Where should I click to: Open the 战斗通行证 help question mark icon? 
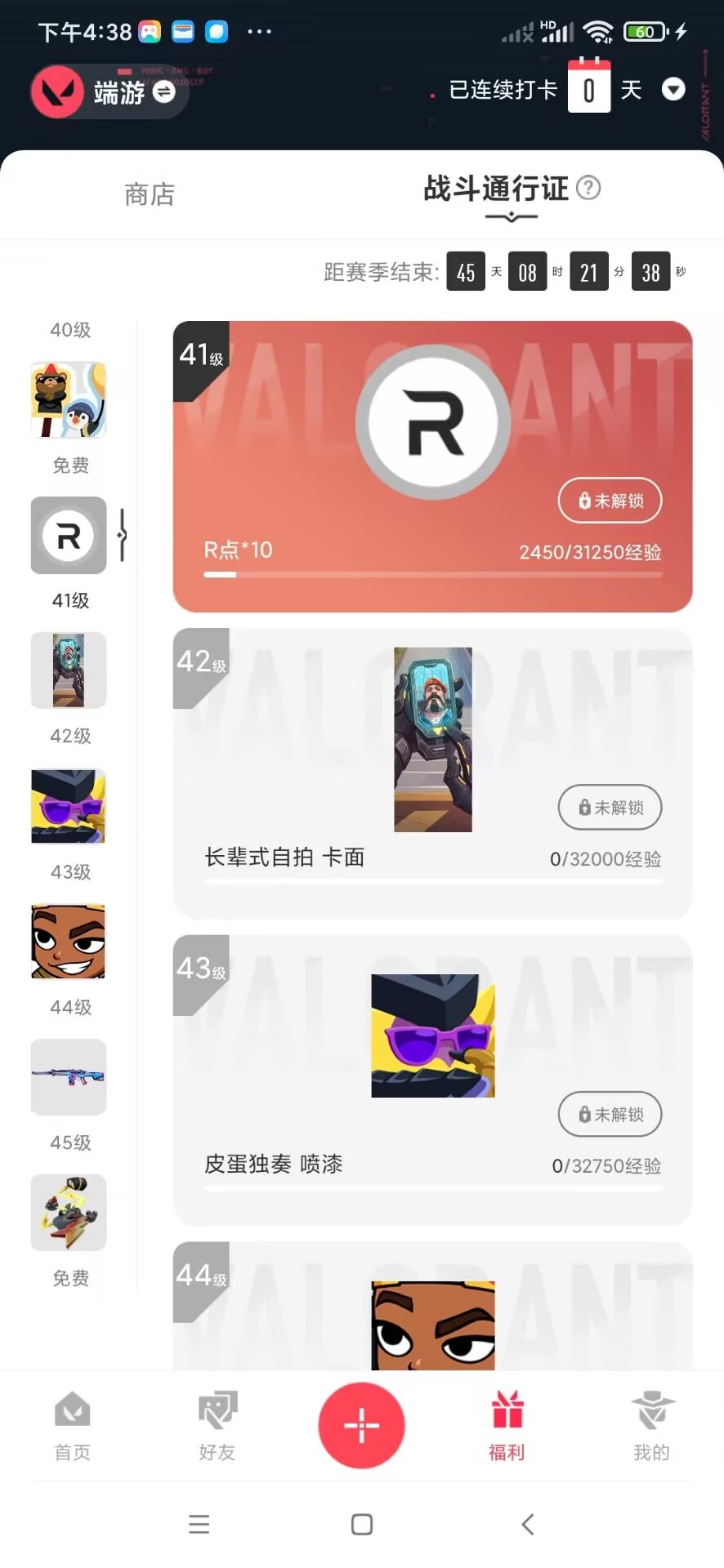(588, 188)
